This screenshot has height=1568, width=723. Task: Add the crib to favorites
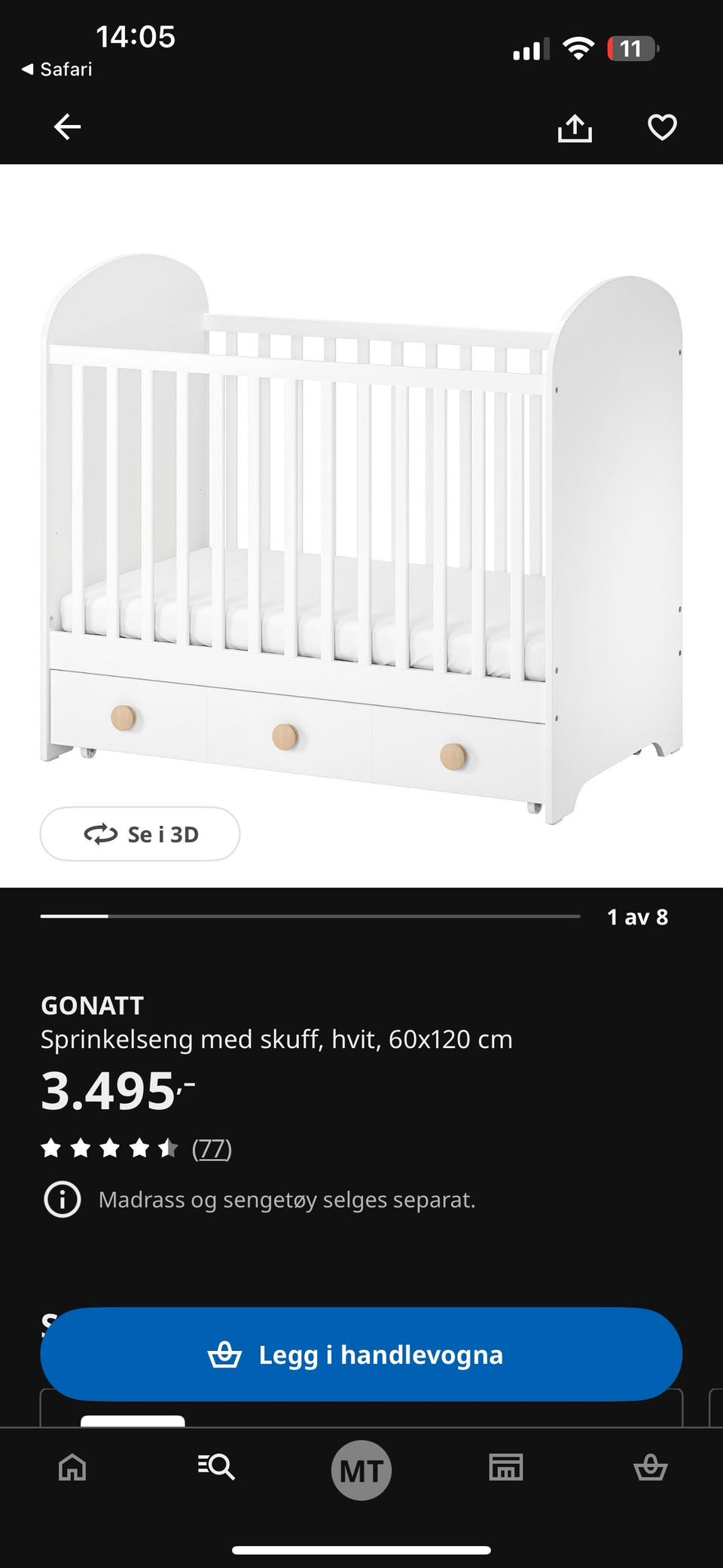click(662, 127)
